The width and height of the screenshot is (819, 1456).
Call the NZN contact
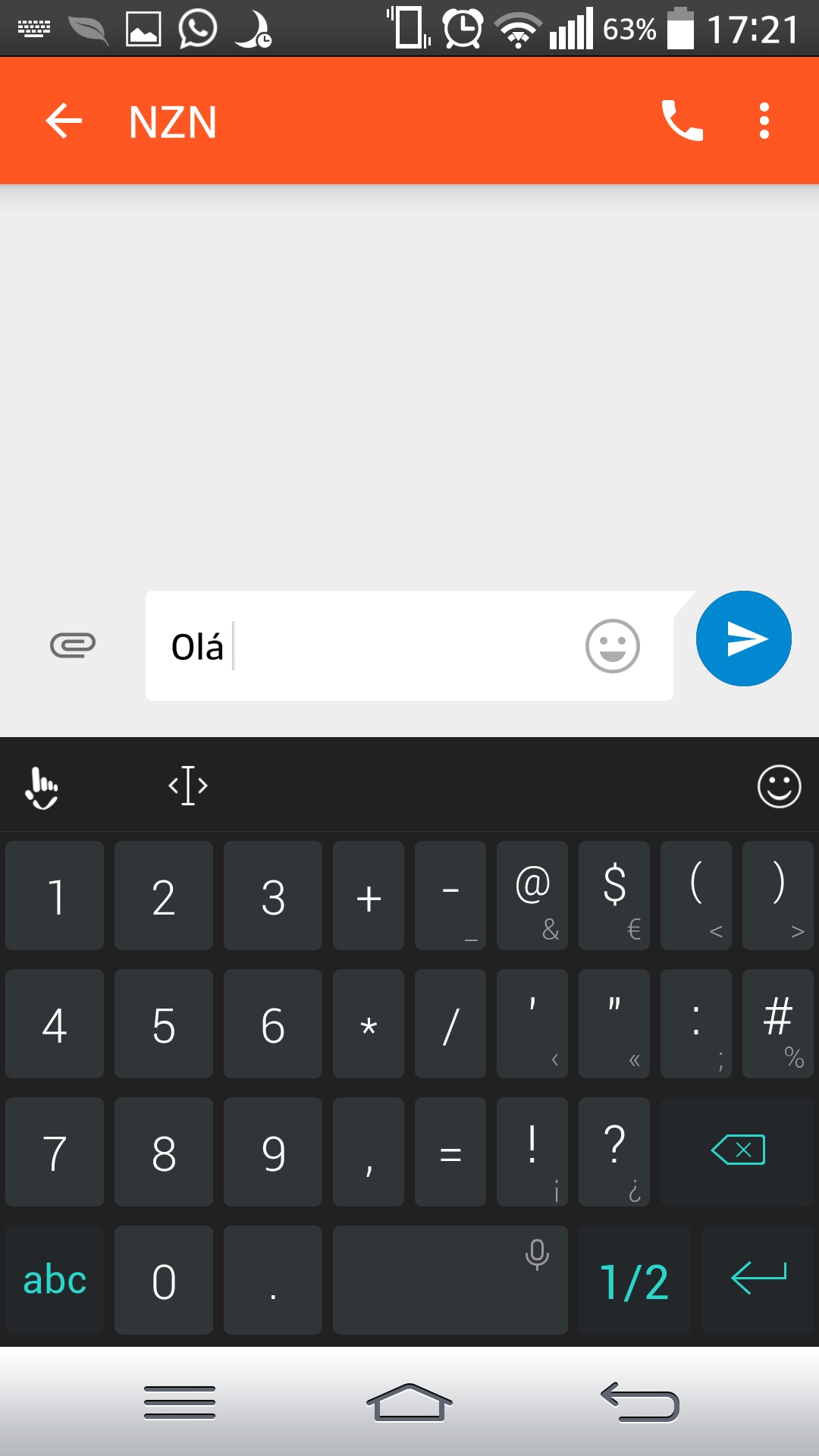[682, 121]
